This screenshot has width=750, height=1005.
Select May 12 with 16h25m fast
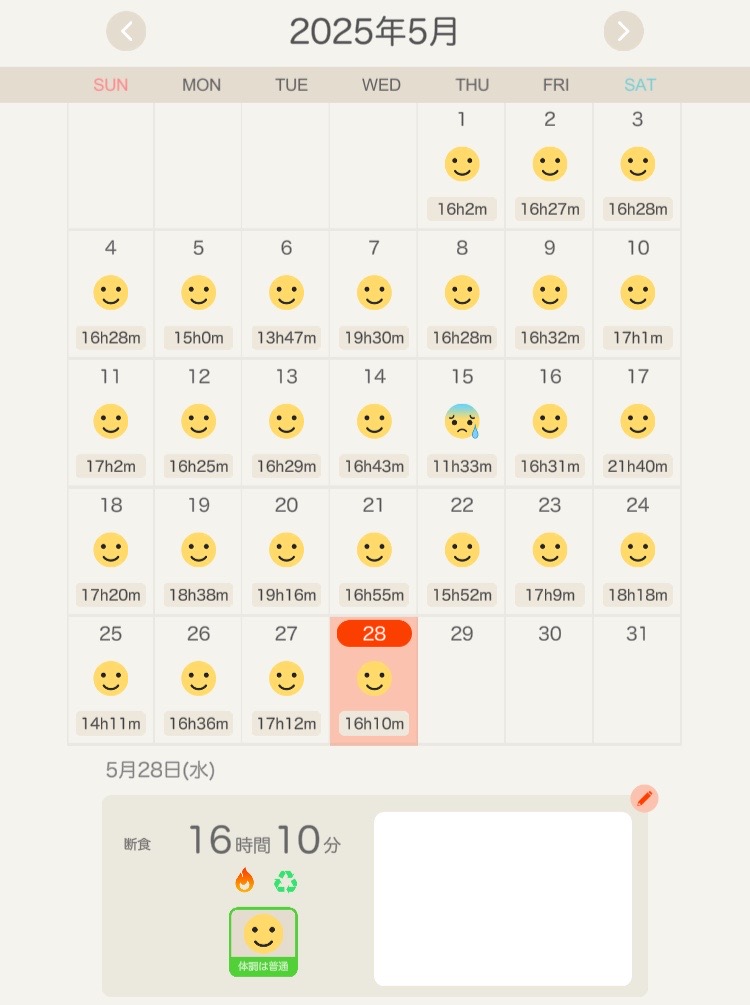pyautogui.click(x=198, y=423)
